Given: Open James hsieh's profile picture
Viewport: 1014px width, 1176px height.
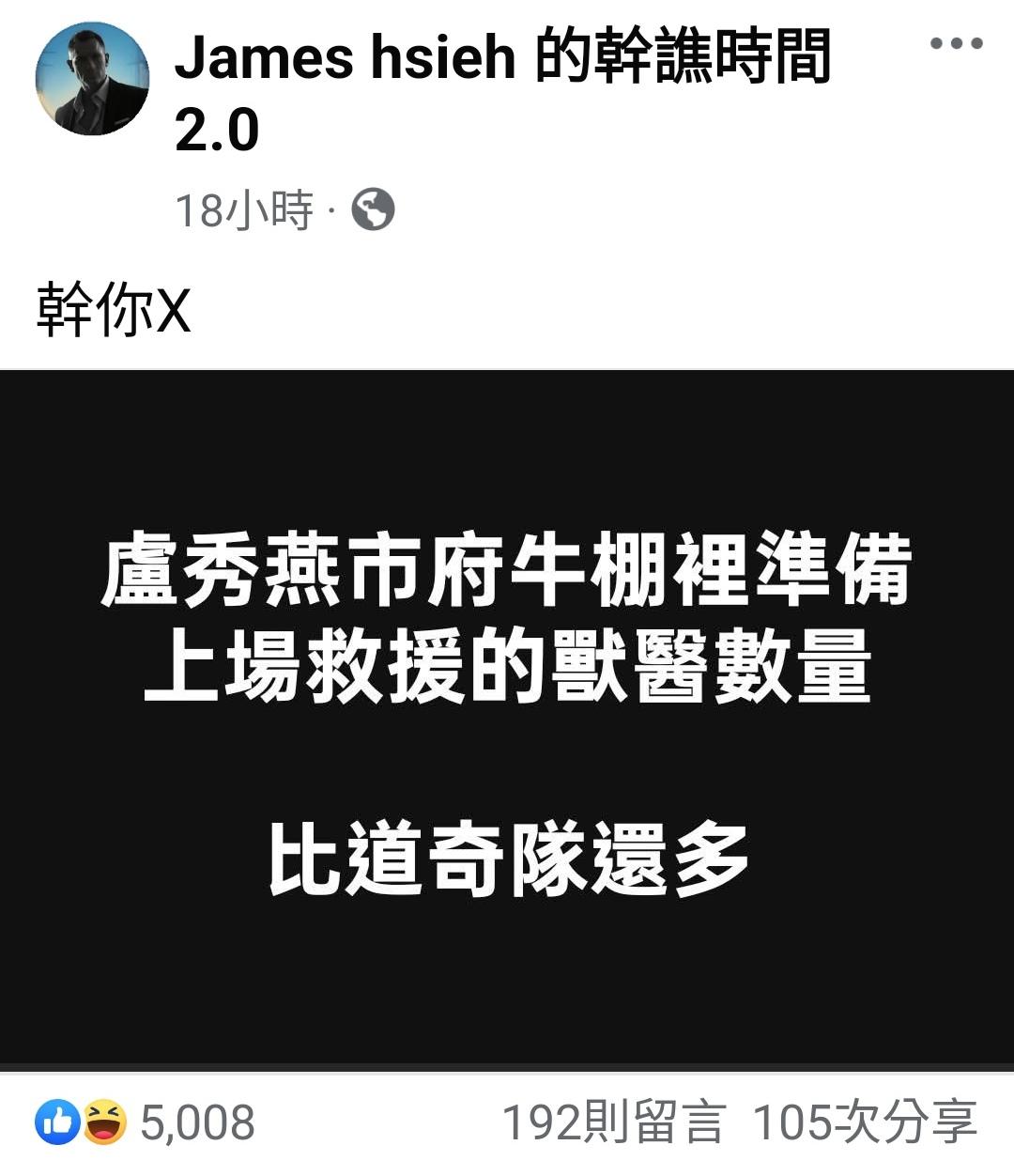Looking at the screenshot, I should click(x=92, y=79).
